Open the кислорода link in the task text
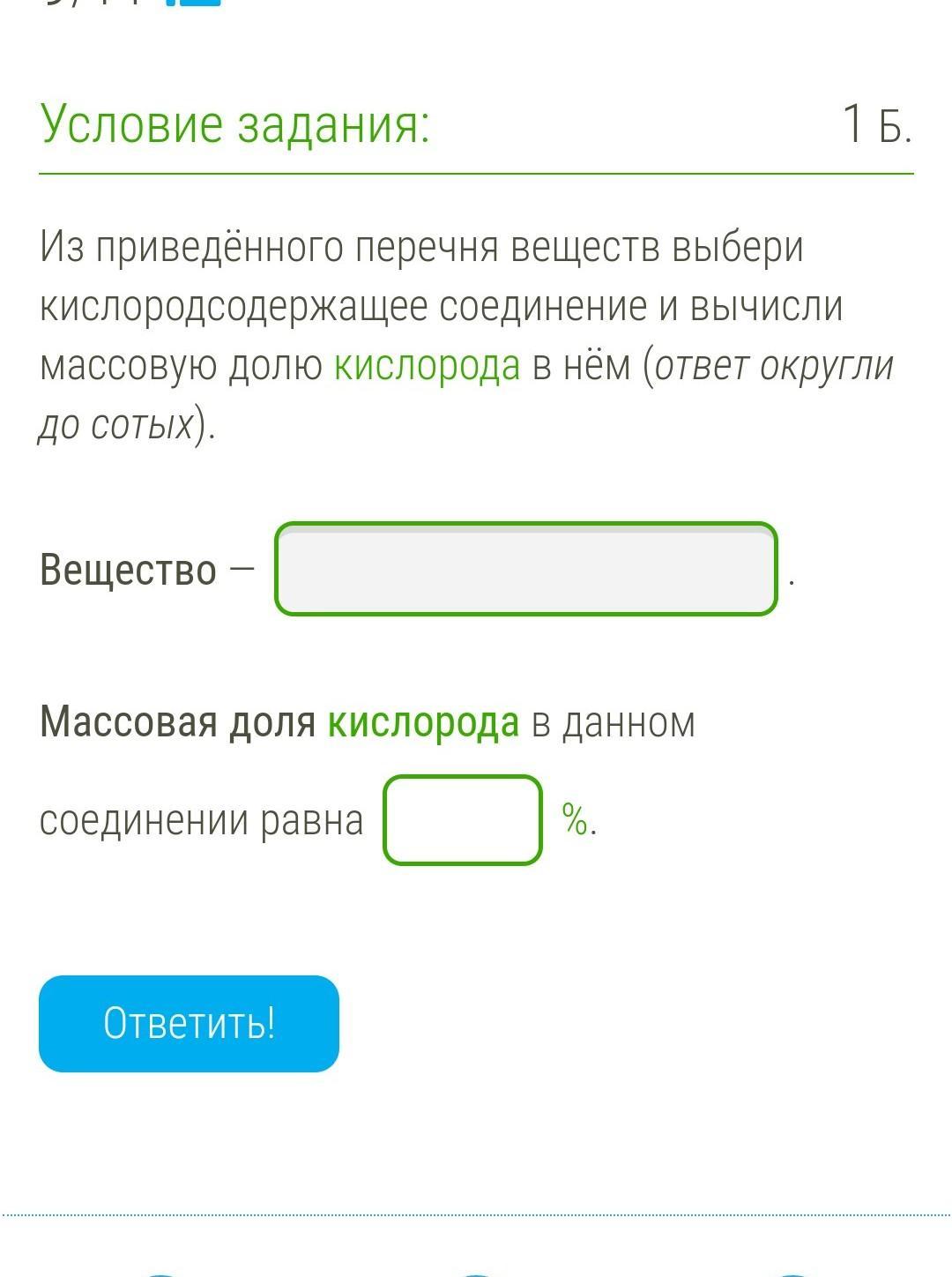 (427, 367)
